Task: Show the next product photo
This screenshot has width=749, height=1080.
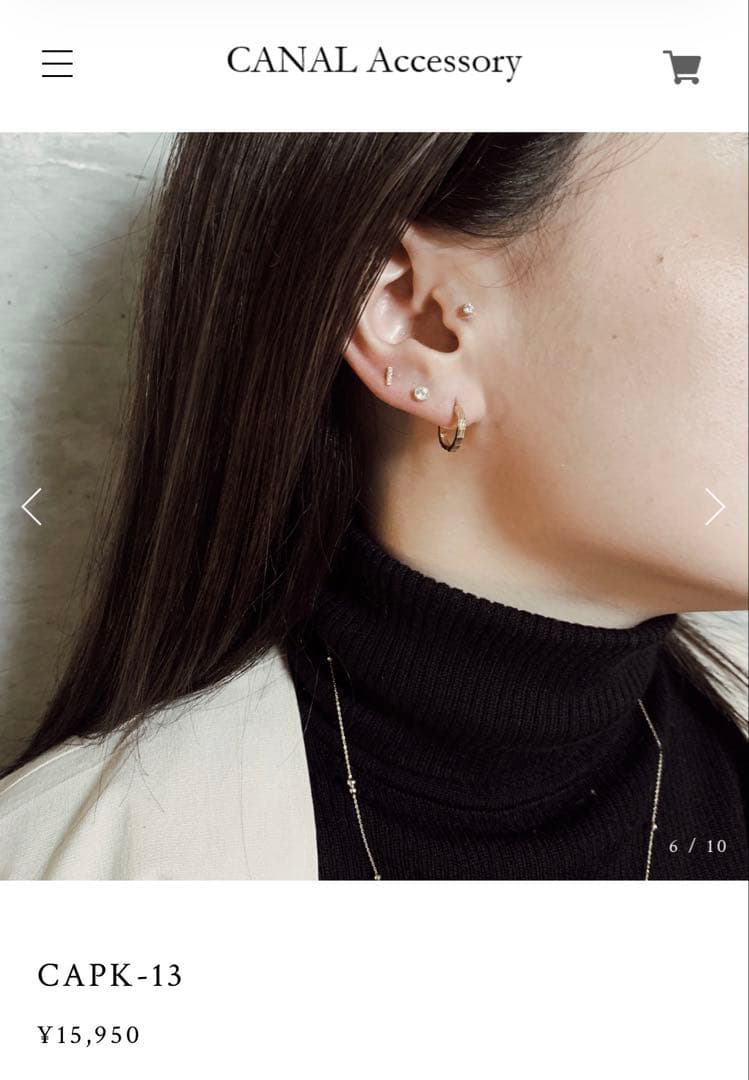Action: (x=714, y=507)
